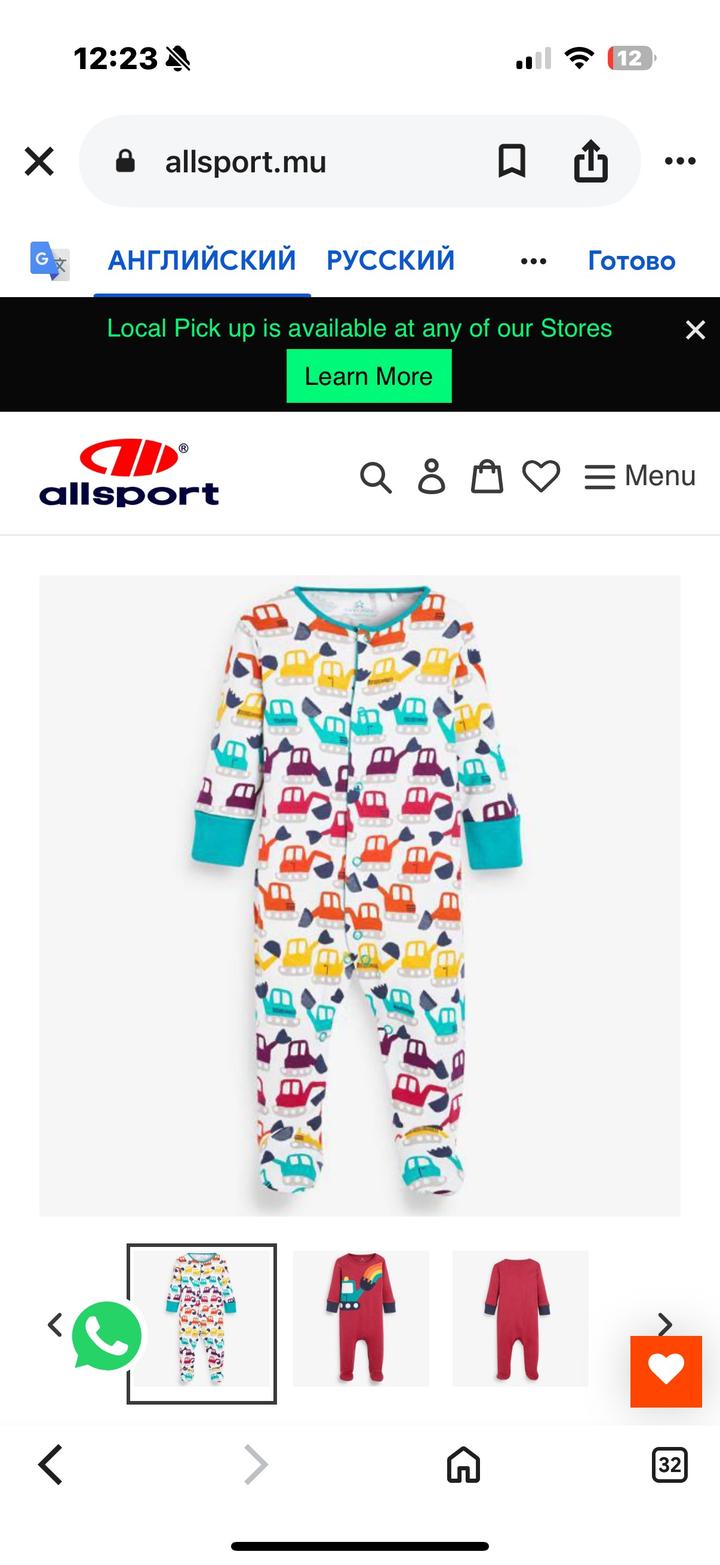Open the store search icon
Screen dimensions: 720x1565
375,477
